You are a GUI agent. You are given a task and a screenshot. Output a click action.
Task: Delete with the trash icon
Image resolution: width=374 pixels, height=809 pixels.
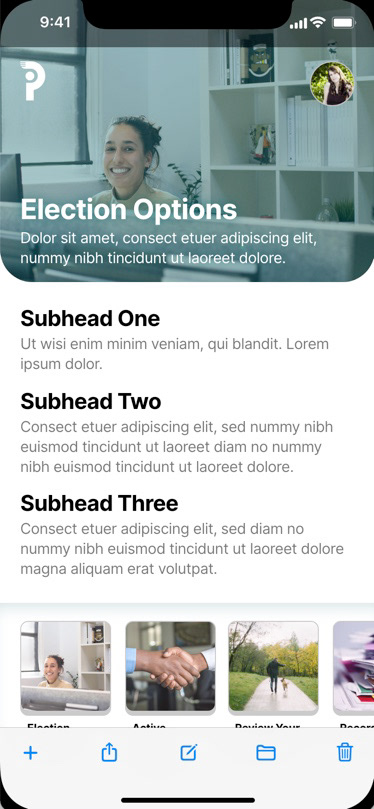[x=345, y=753]
